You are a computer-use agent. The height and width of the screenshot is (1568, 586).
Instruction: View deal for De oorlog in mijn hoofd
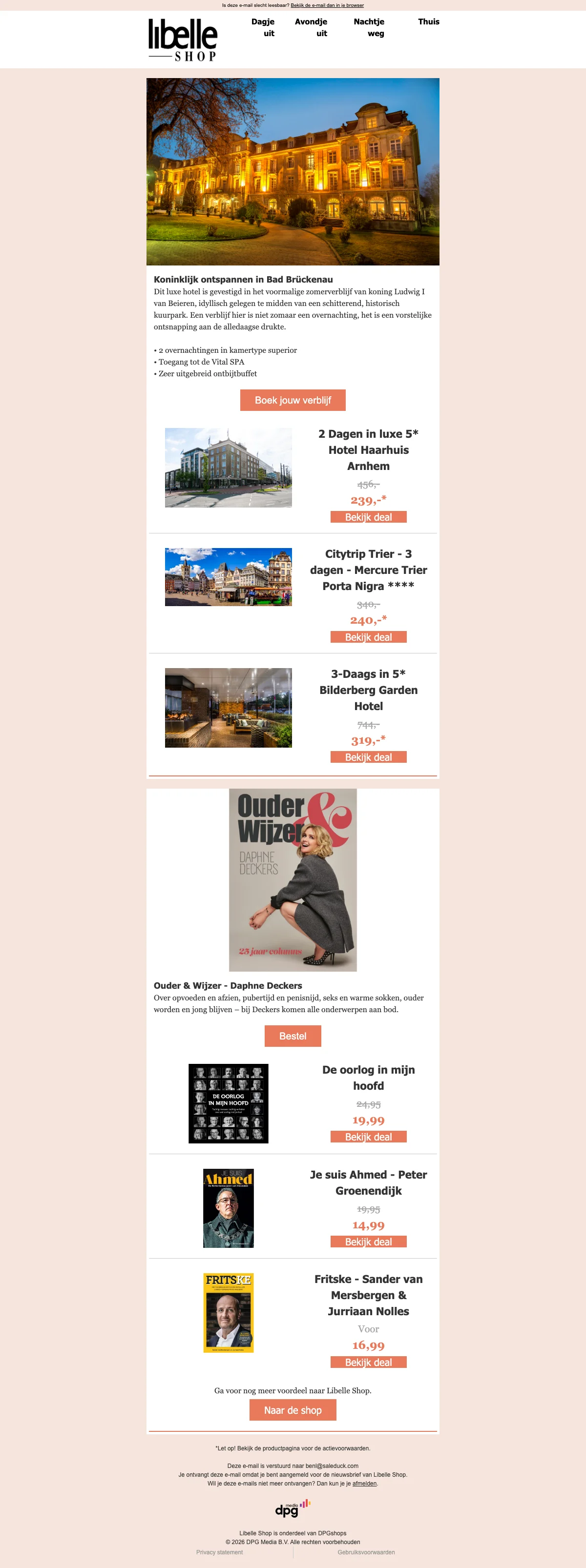click(368, 1137)
